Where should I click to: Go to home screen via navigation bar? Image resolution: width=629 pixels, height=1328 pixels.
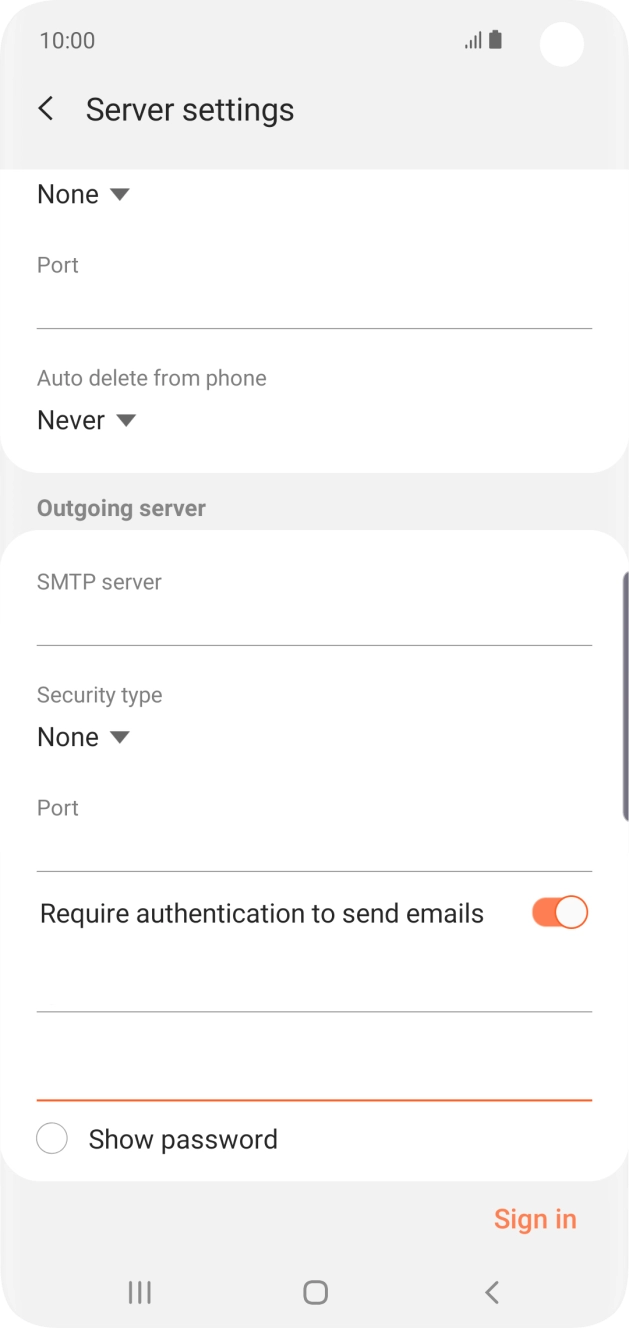[315, 1292]
